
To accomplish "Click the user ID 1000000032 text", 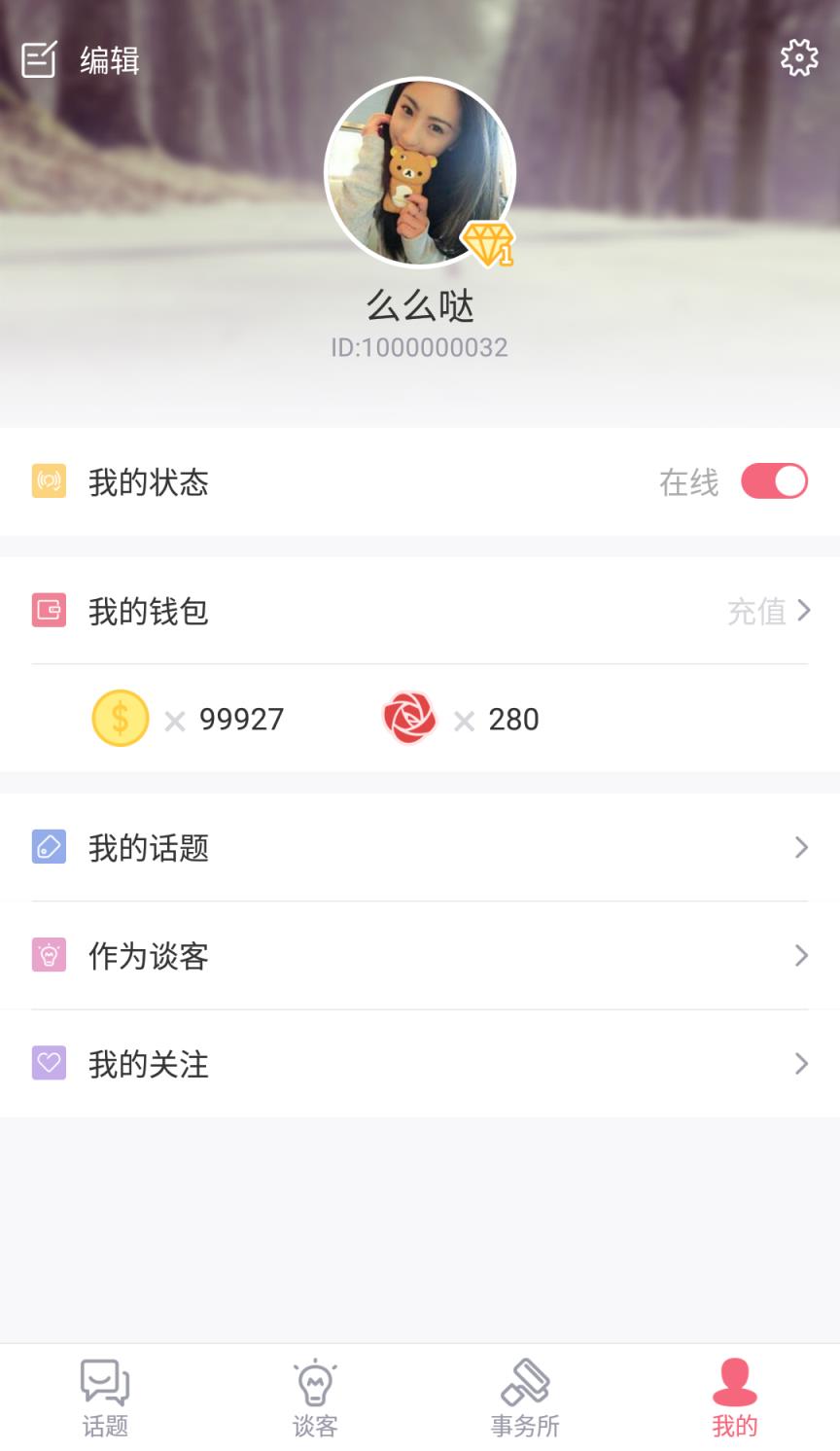I will (x=420, y=346).
